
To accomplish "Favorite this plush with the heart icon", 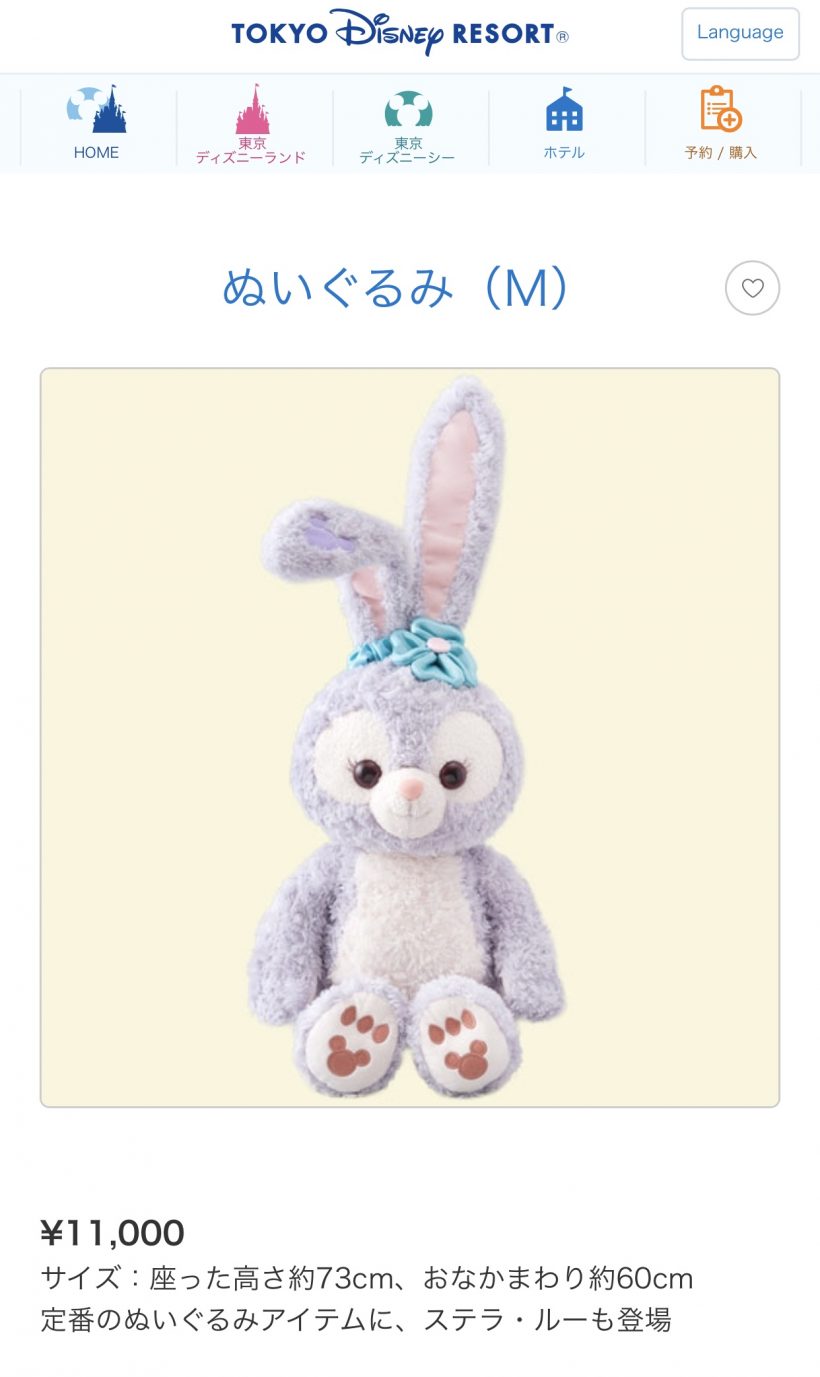I will 752,288.
